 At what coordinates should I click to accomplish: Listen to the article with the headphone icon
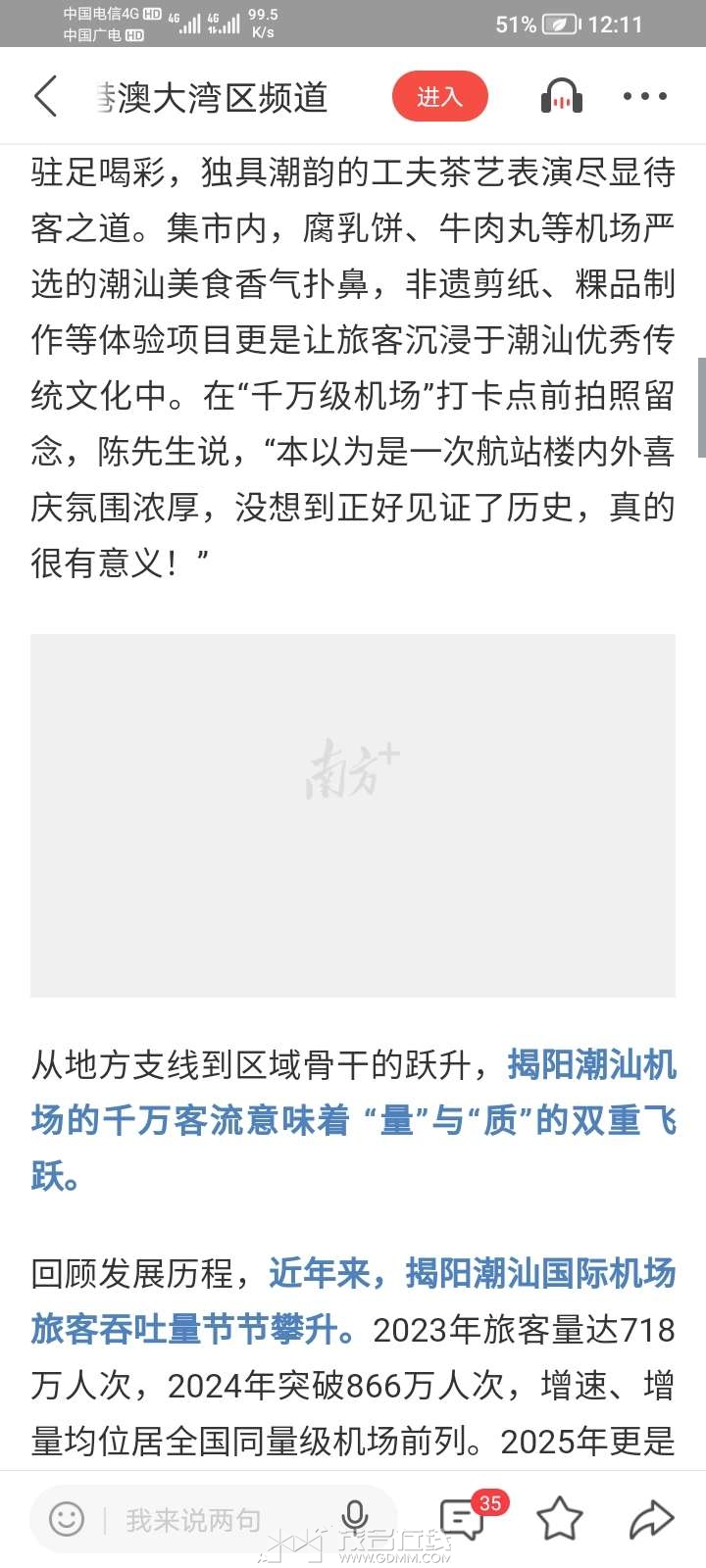click(562, 96)
